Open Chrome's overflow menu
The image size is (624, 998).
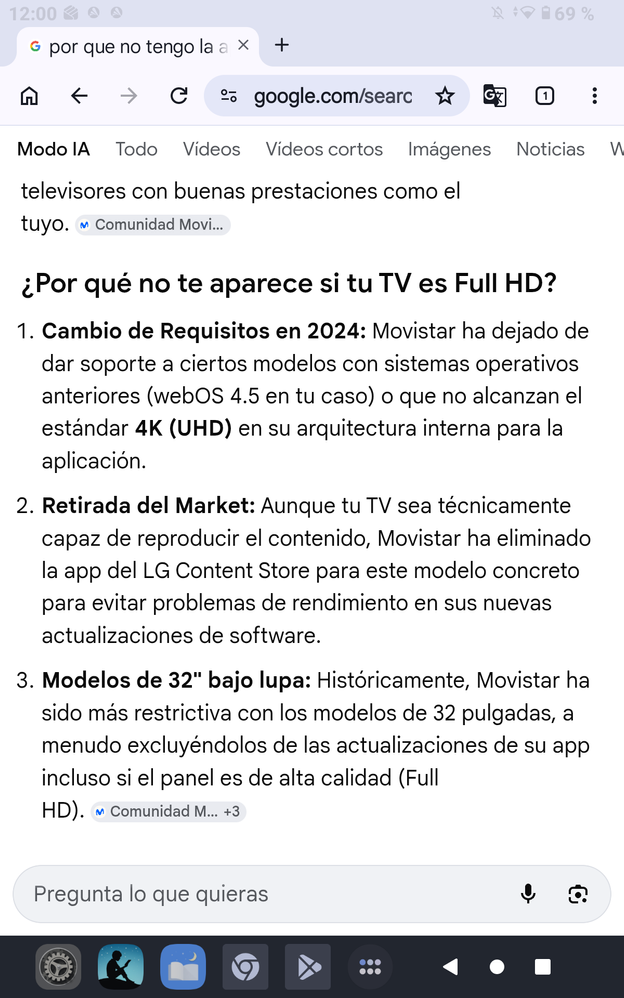[x=594, y=96]
